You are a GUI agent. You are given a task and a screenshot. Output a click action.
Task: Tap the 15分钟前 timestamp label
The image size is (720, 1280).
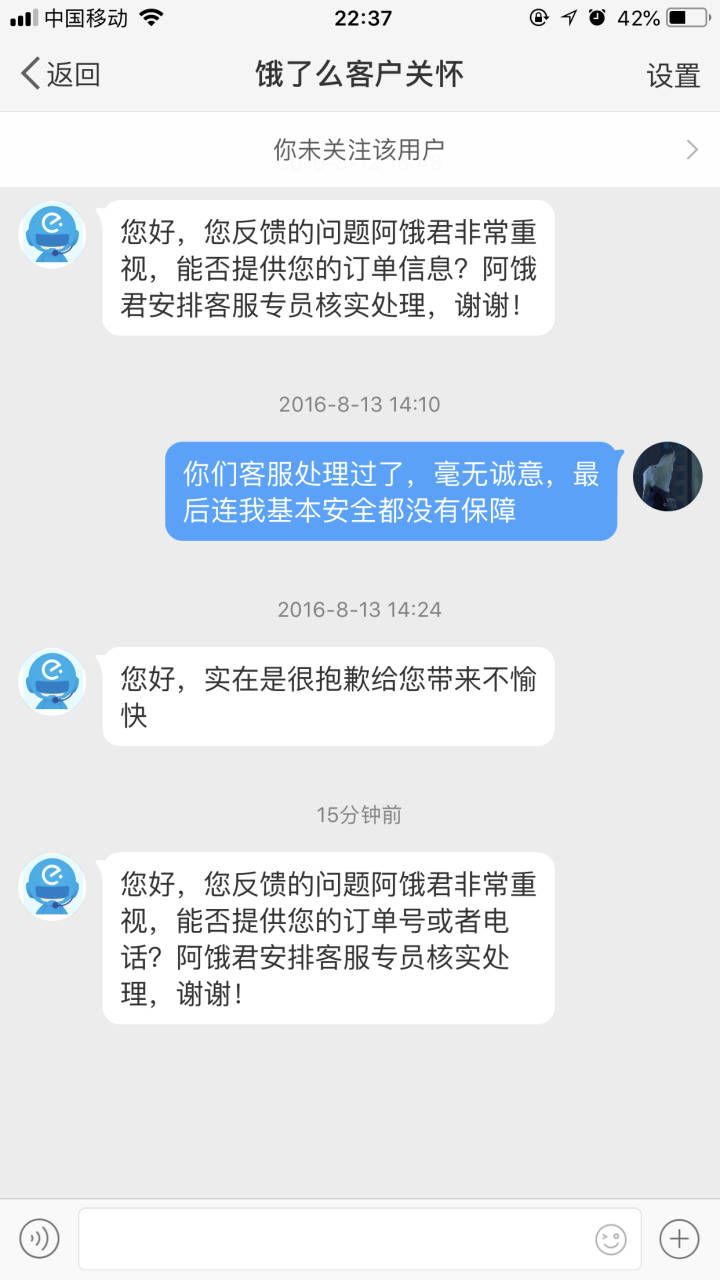[360, 815]
